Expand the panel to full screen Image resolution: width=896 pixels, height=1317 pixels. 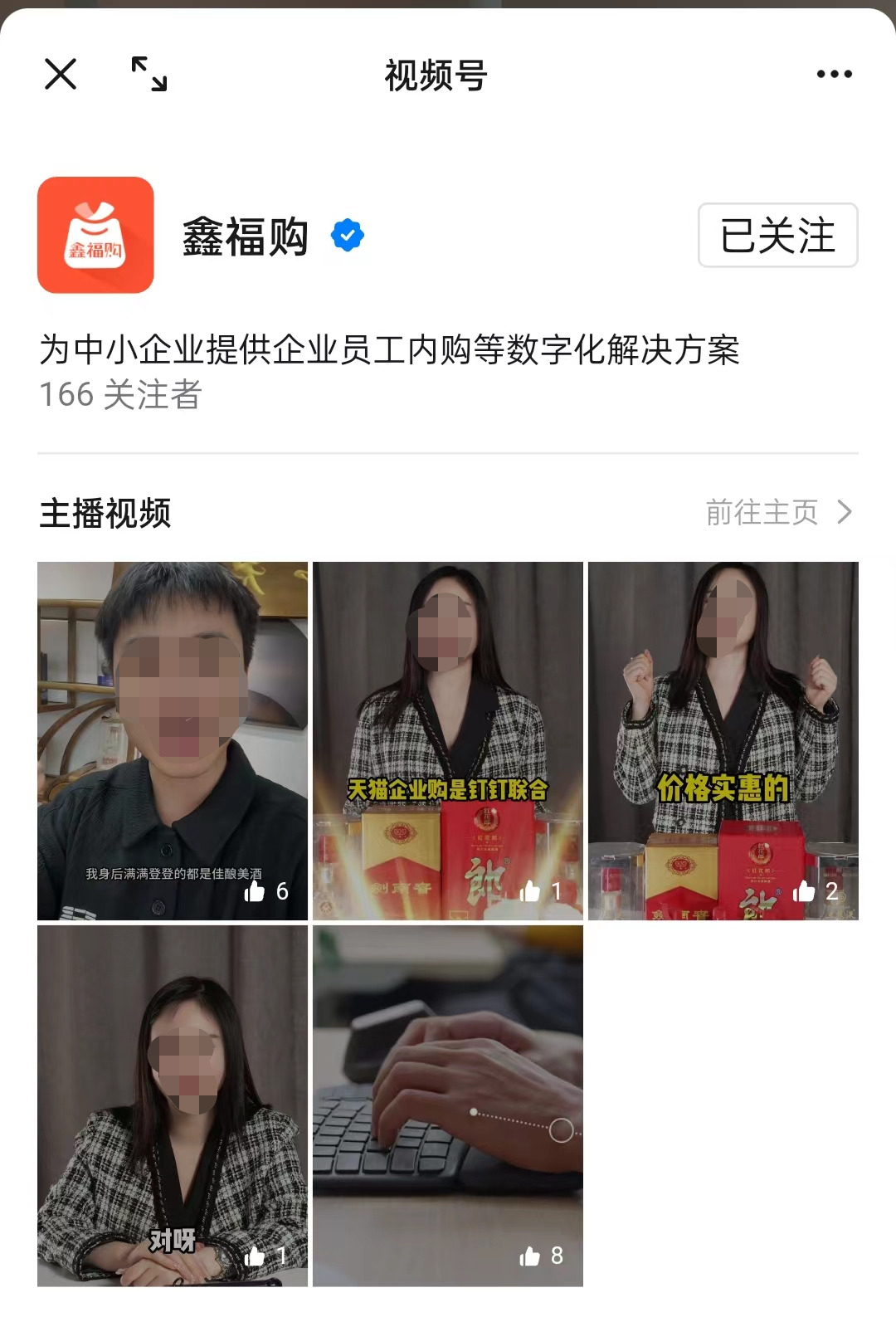[x=149, y=74]
